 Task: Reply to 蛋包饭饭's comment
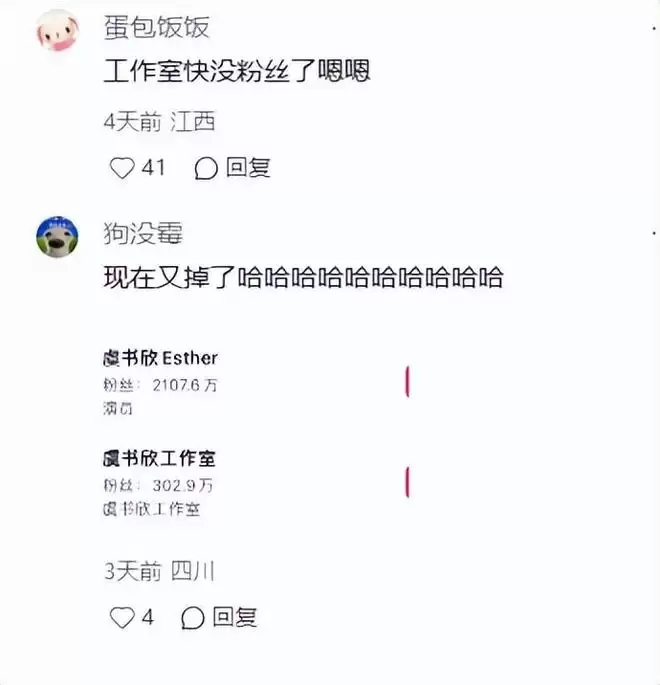click(x=234, y=168)
